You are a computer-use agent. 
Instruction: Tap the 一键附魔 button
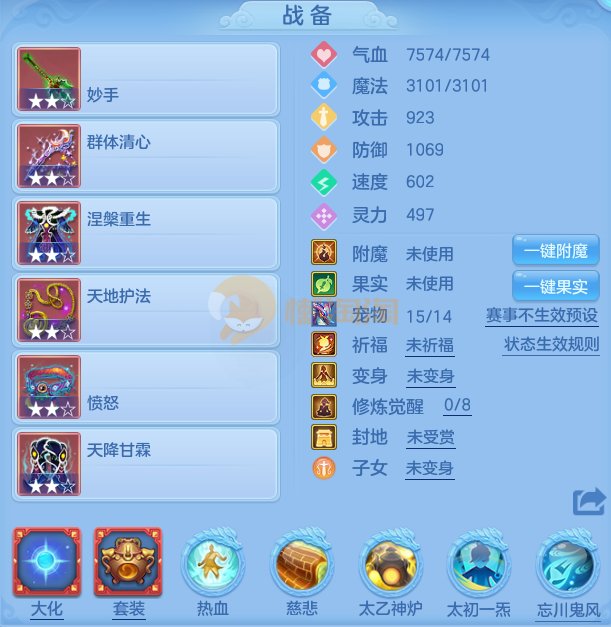pyautogui.click(x=555, y=251)
